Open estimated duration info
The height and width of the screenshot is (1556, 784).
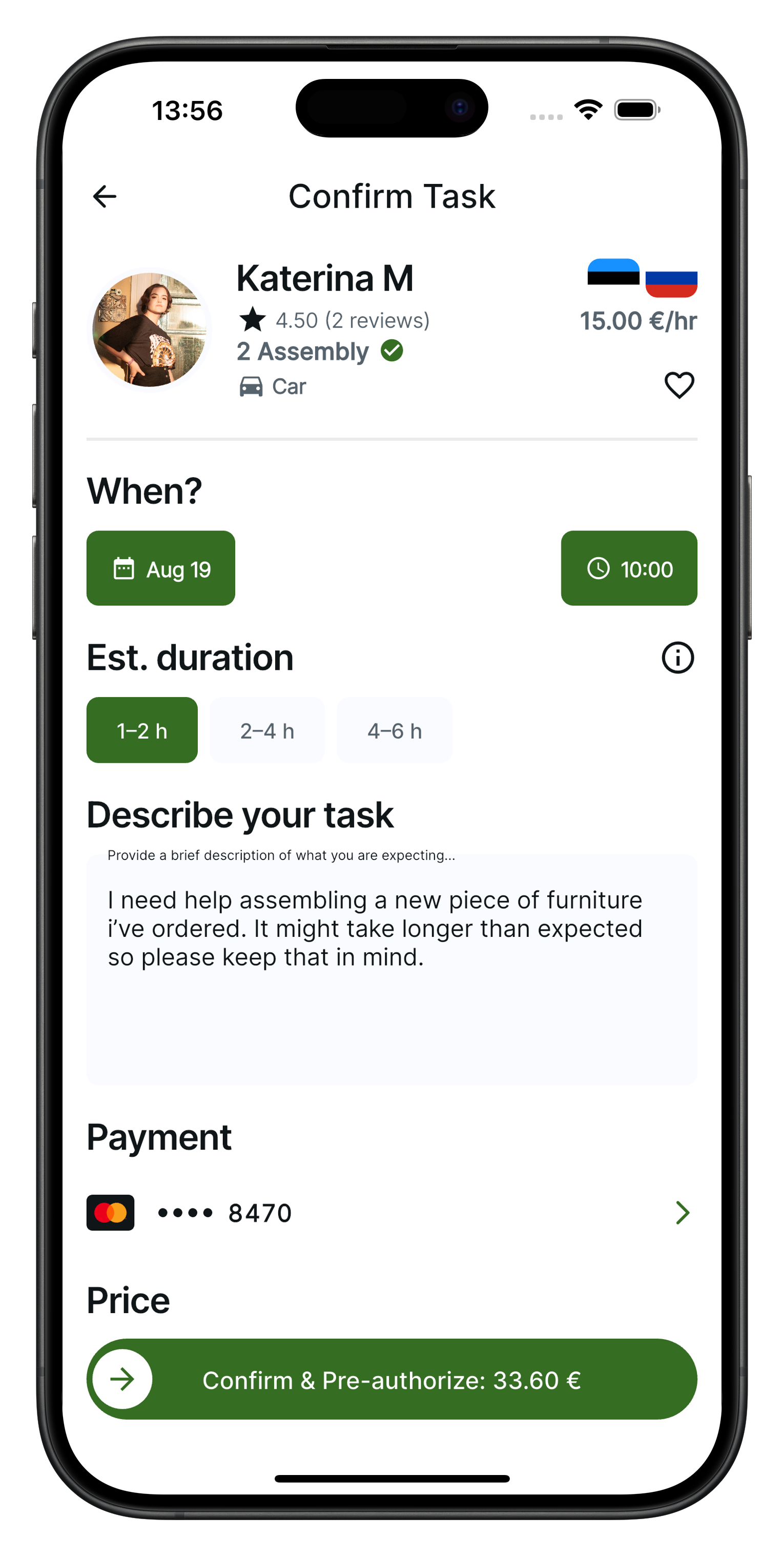(677, 657)
